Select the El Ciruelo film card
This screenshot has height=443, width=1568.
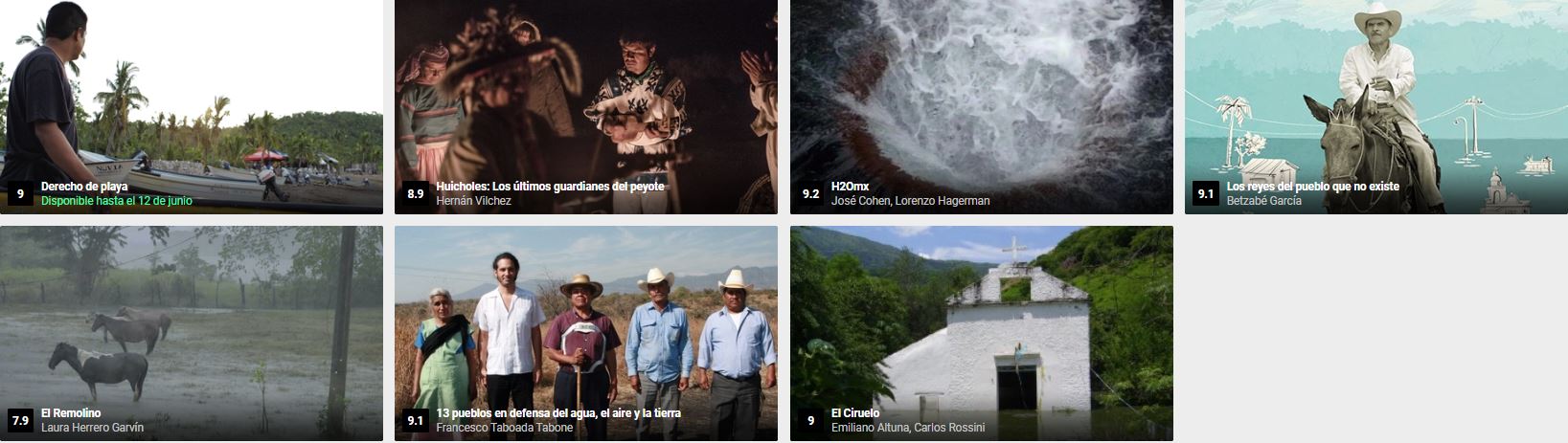click(x=981, y=332)
